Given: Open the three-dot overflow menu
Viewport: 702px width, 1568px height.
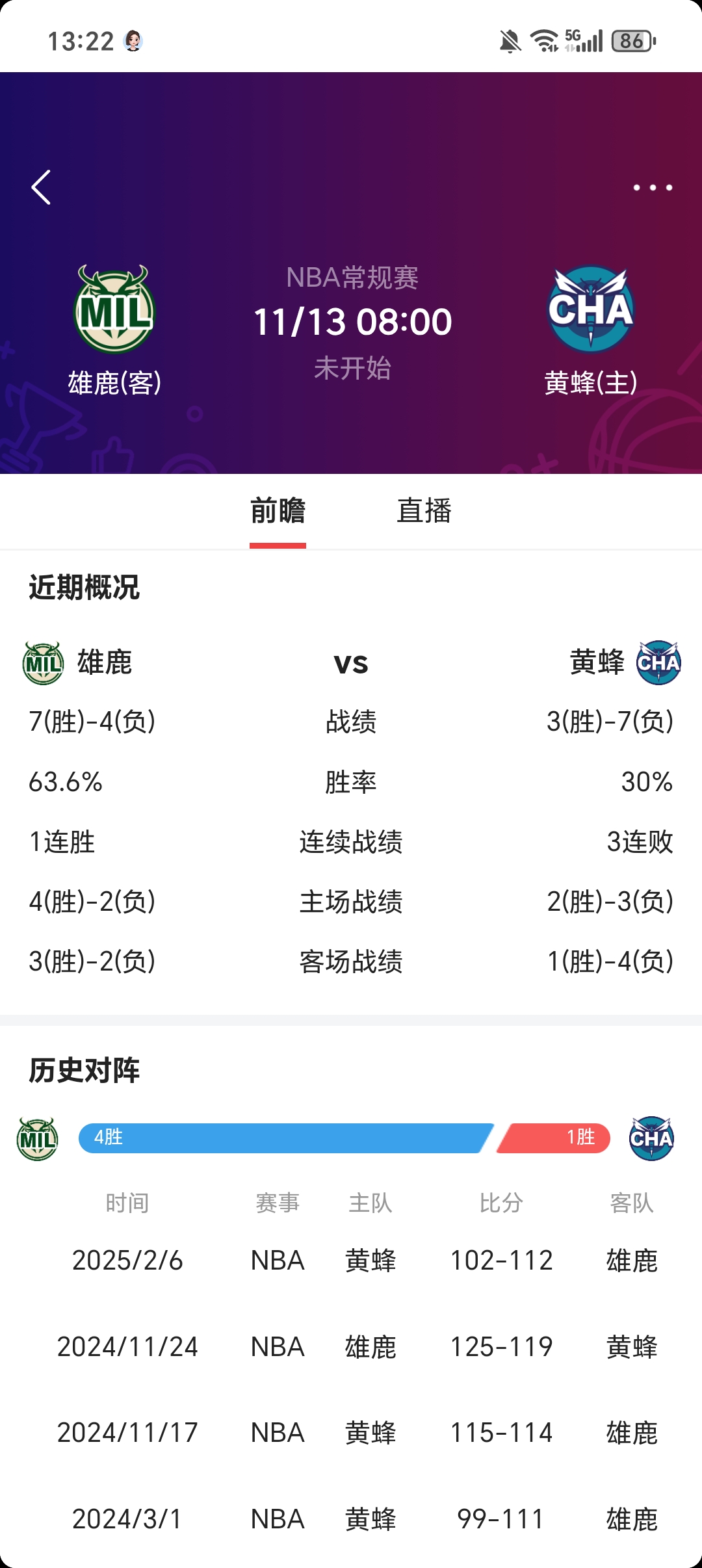Looking at the screenshot, I should (653, 188).
